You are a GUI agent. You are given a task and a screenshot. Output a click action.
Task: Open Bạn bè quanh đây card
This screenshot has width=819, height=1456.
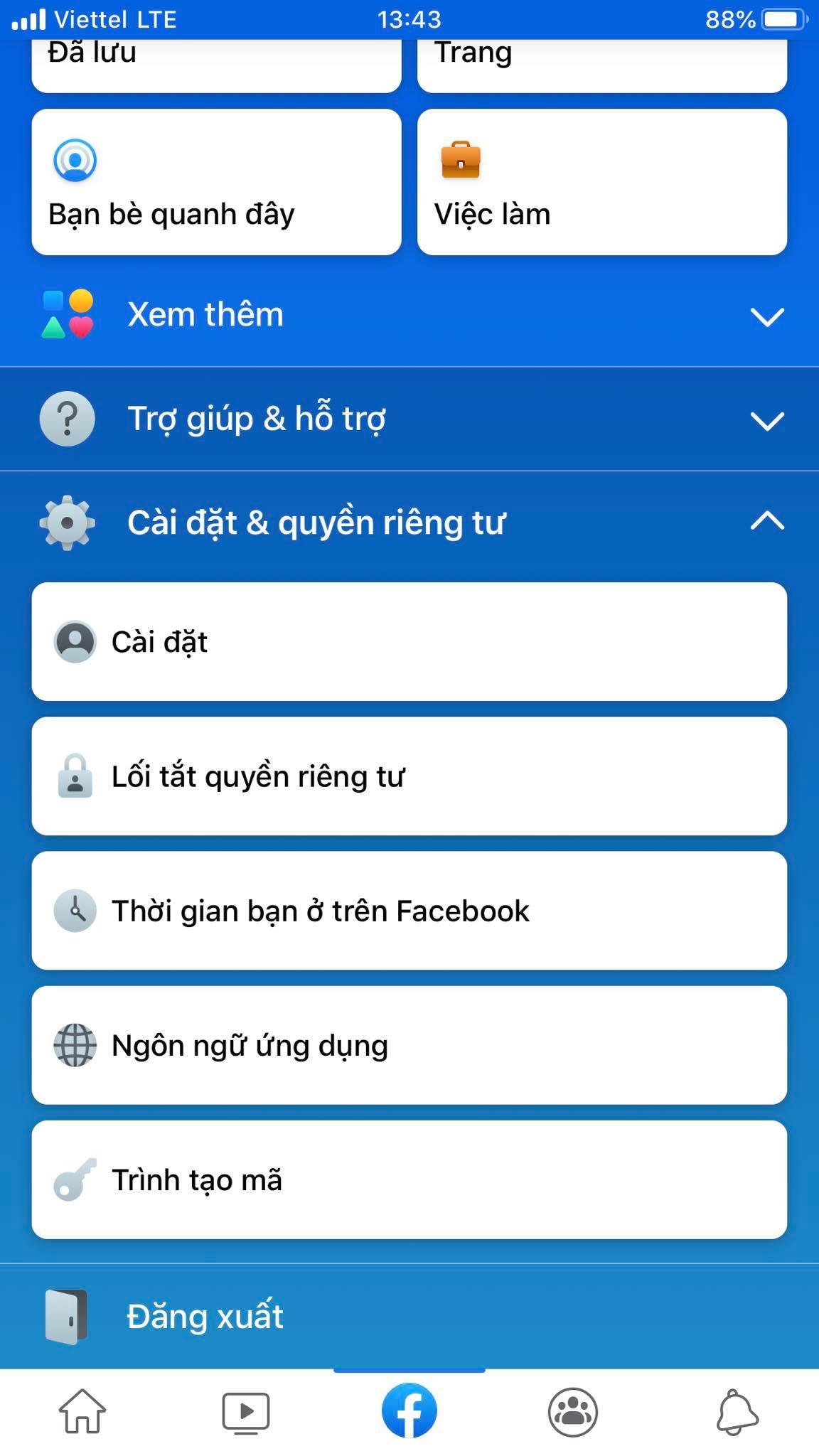pyautogui.click(x=216, y=182)
